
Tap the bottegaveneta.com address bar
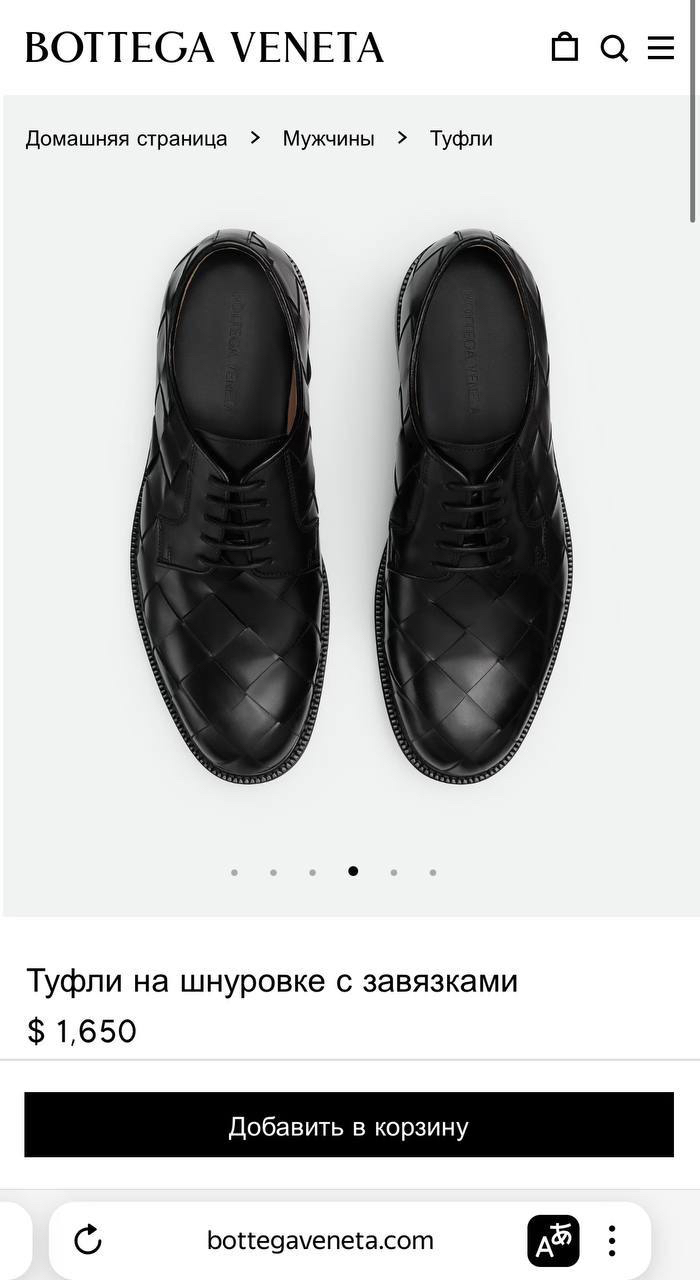pos(320,1241)
